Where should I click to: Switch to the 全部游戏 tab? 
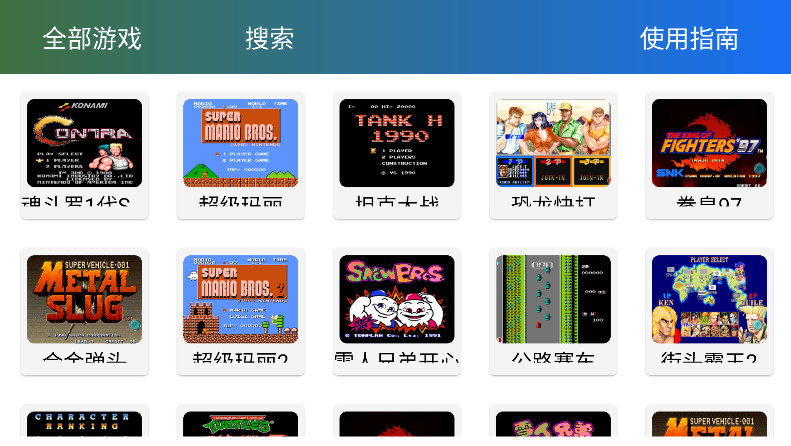91,39
